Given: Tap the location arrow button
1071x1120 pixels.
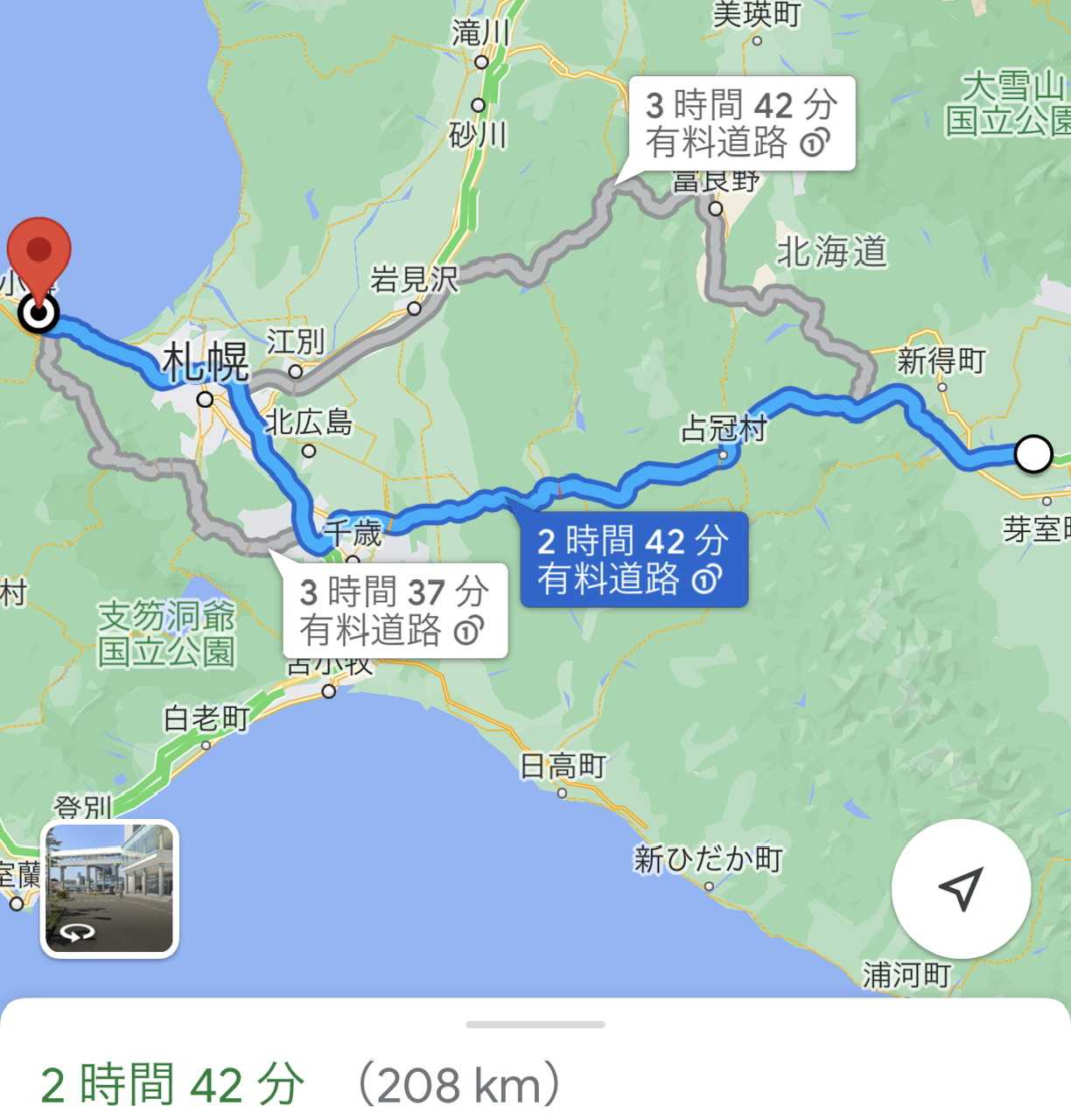Looking at the screenshot, I should point(961,889).
